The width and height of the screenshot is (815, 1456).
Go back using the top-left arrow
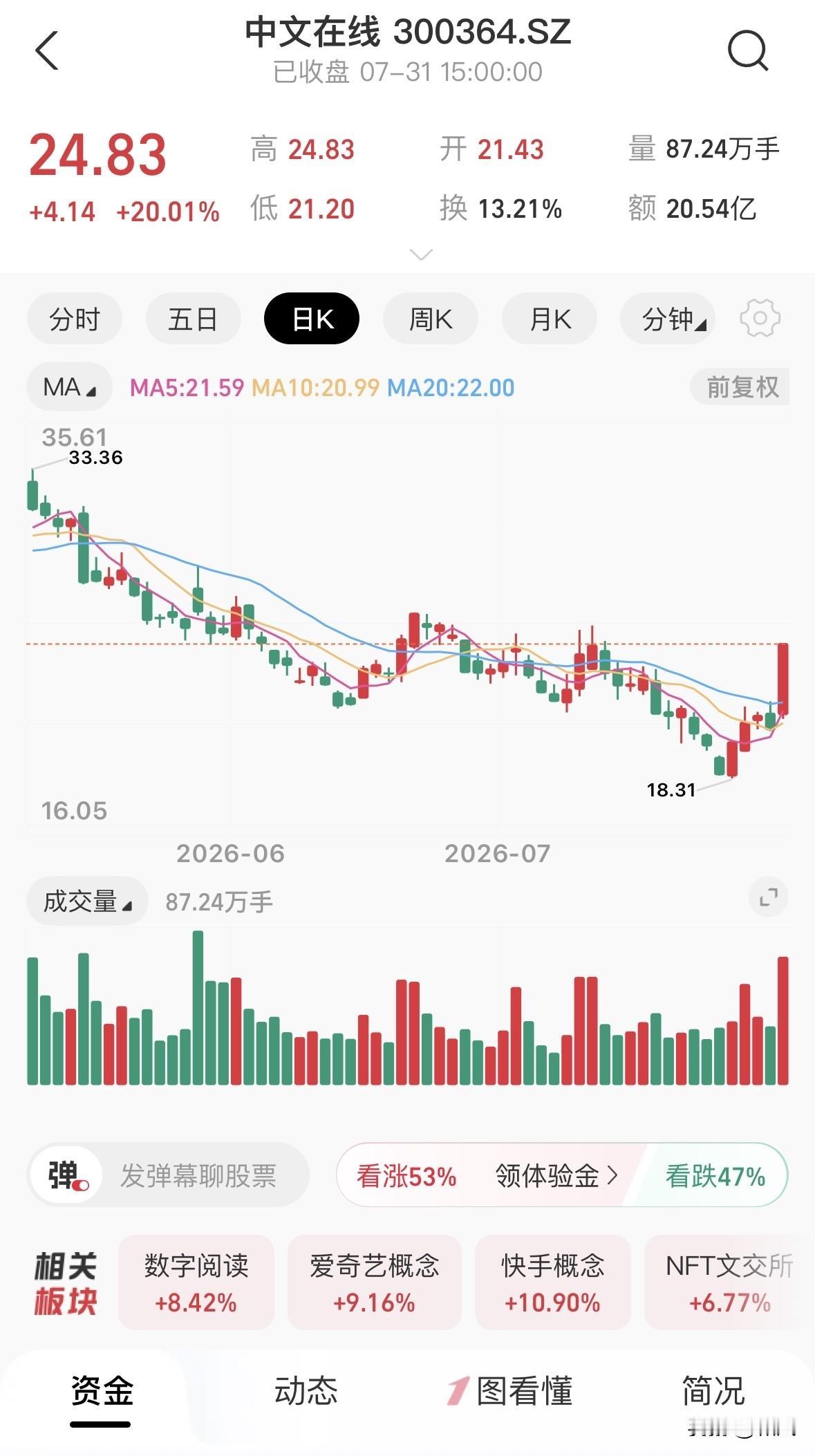(x=47, y=50)
